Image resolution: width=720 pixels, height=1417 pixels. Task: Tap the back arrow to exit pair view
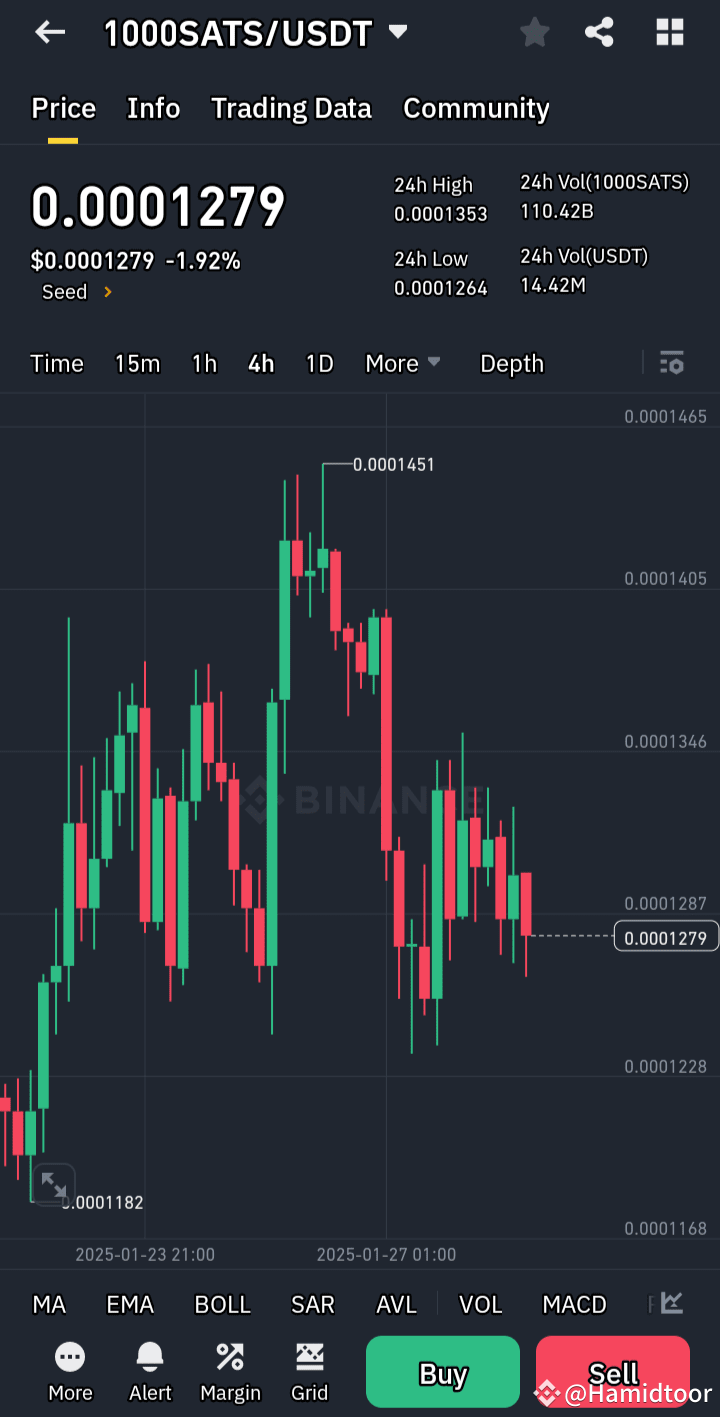[x=48, y=32]
